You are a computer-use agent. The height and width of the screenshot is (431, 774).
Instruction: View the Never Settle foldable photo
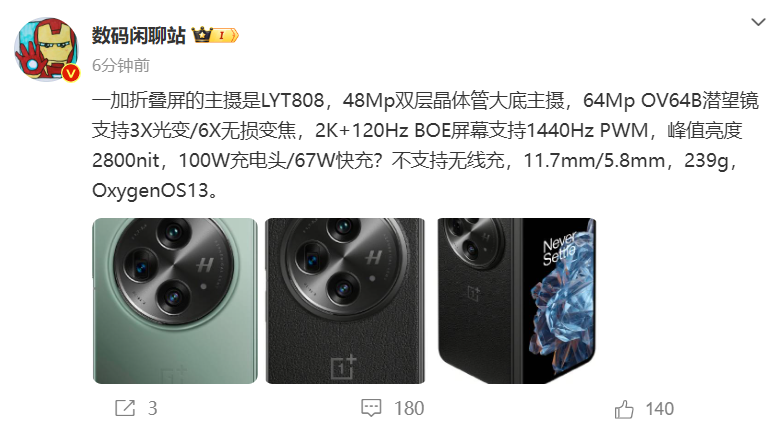click(x=517, y=301)
